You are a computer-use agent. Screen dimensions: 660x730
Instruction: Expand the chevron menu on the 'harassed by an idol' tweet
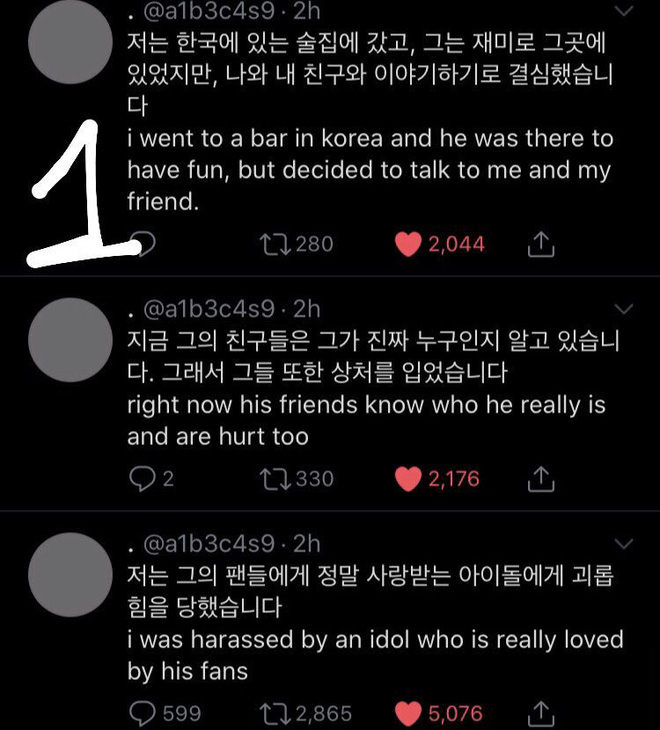pos(624,544)
